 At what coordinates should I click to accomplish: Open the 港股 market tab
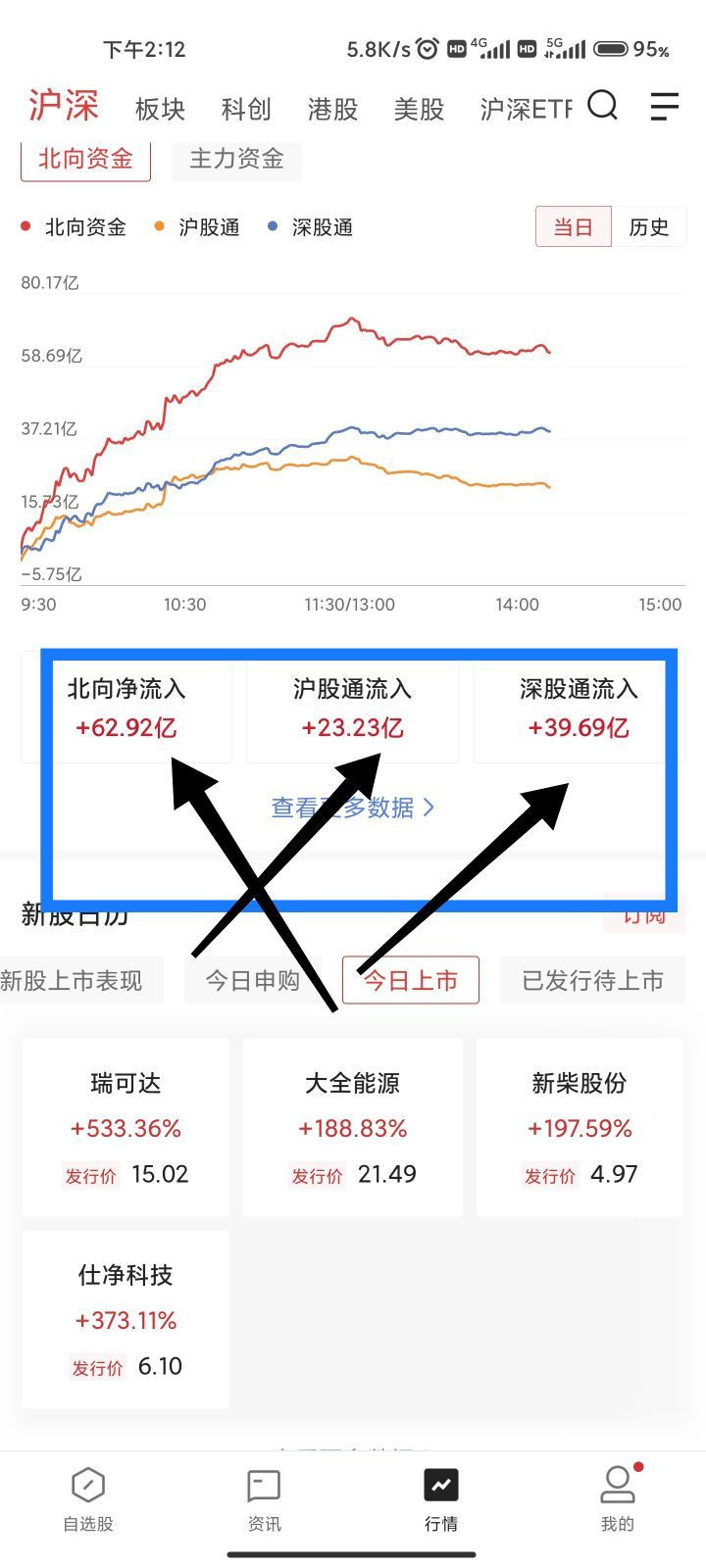pyautogui.click(x=332, y=109)
